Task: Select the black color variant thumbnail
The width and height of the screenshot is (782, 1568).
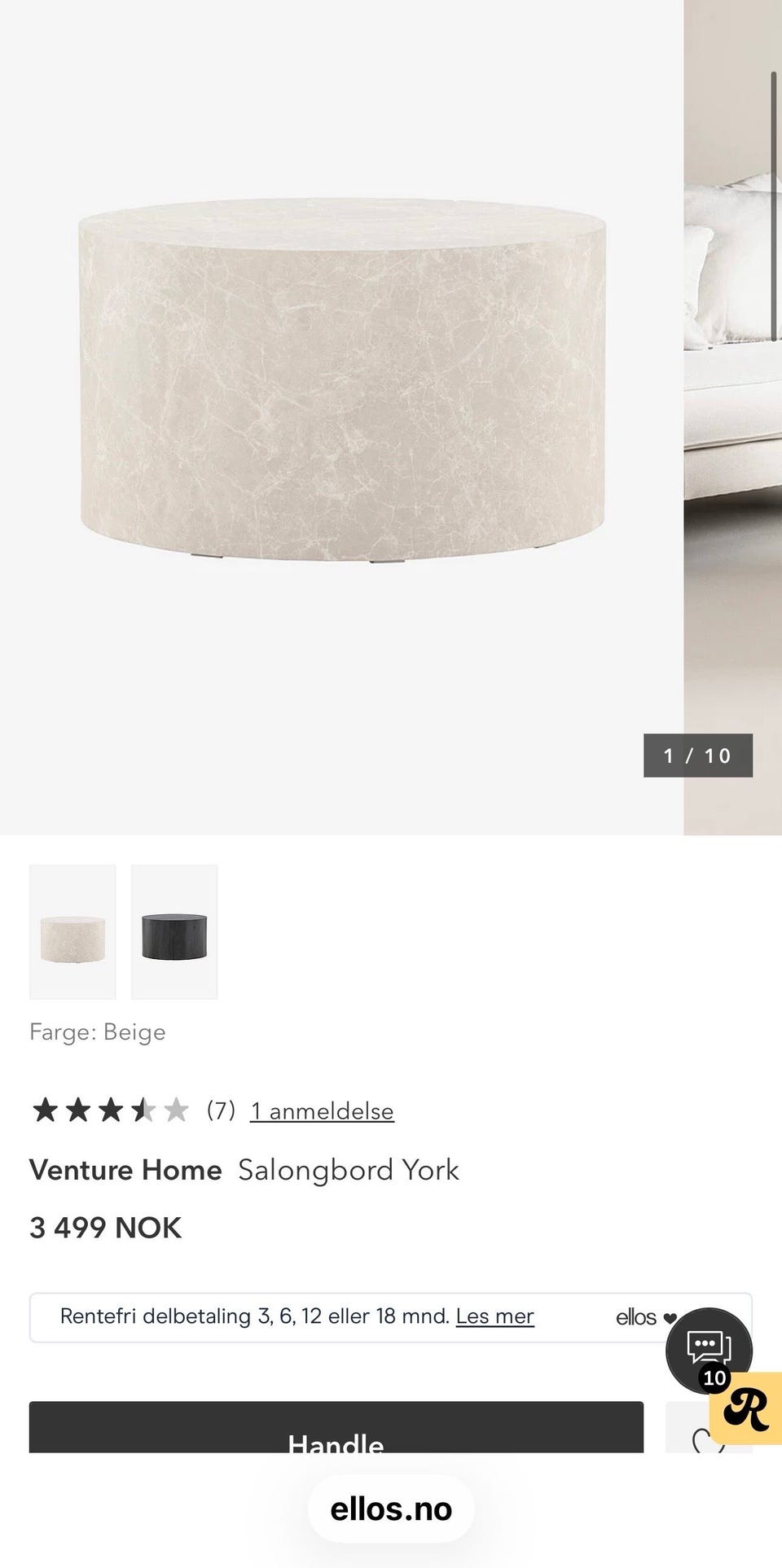Action: (174, 931)
